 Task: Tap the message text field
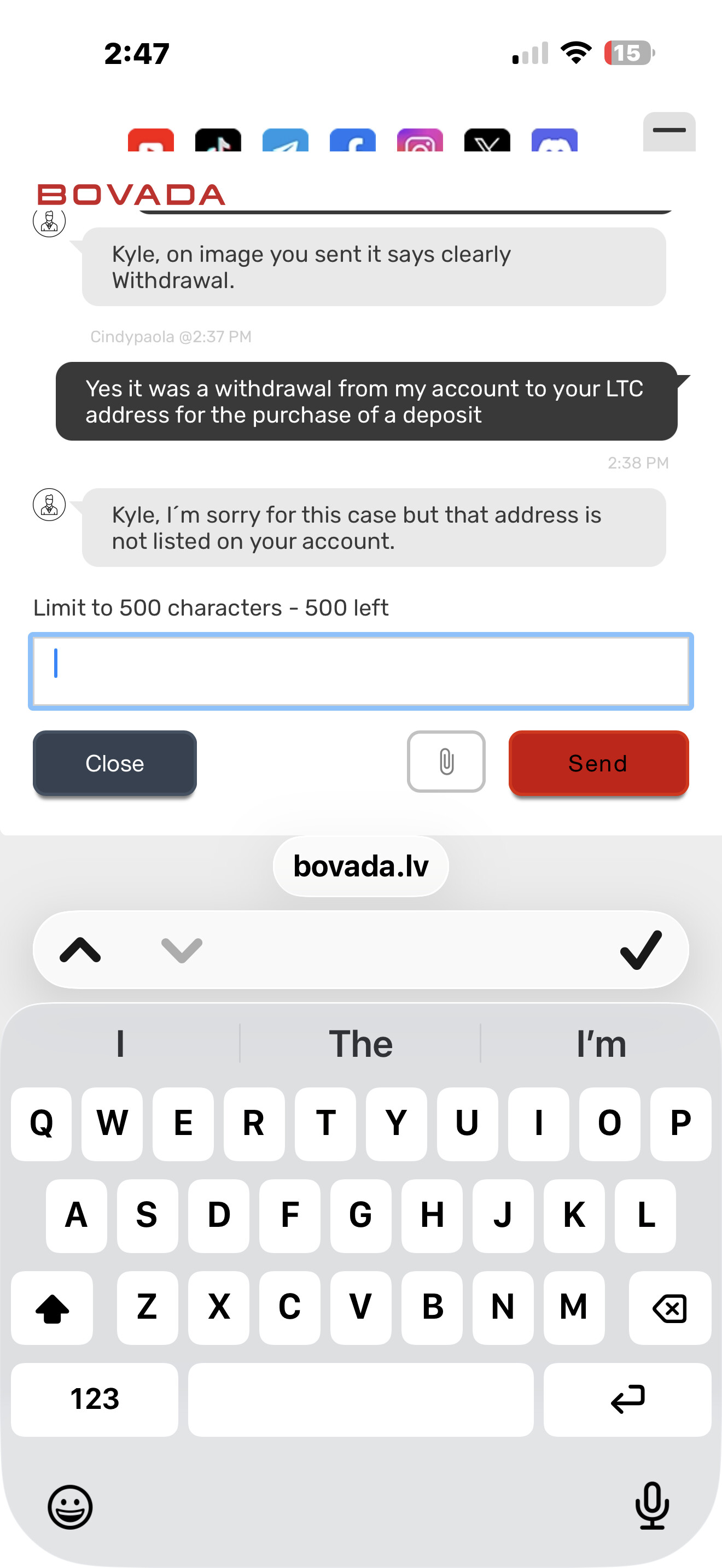tap(360, 671)
